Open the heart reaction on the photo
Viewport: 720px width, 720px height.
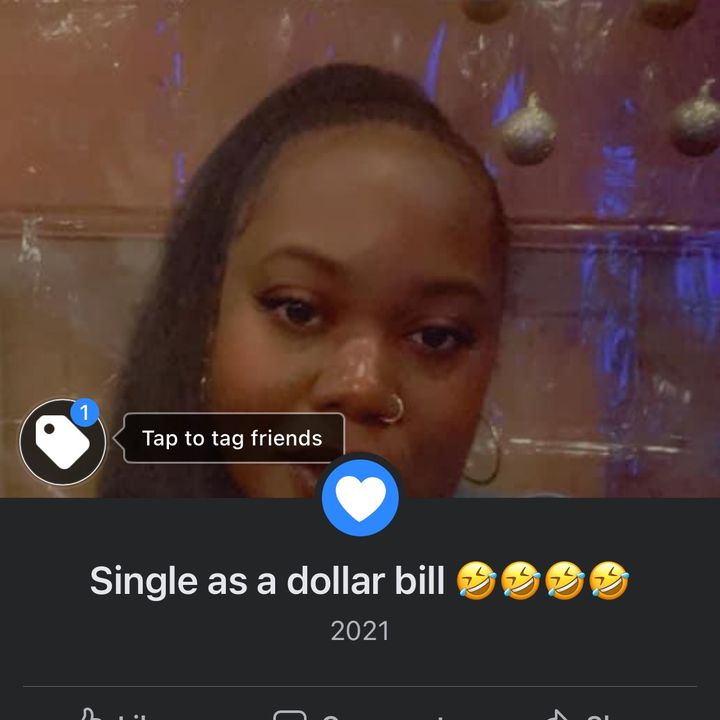click(x=360, y=497)
